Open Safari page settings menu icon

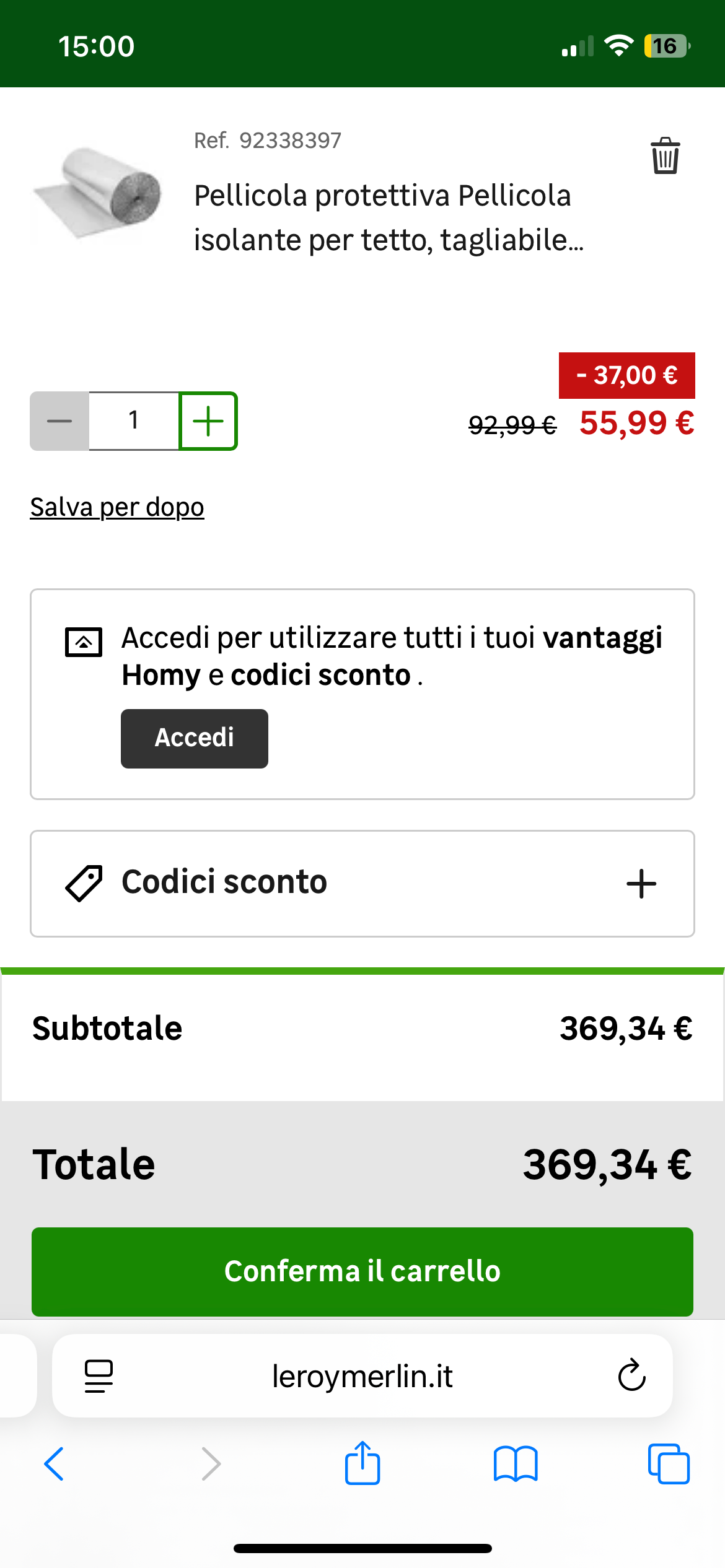[99, 1376]
